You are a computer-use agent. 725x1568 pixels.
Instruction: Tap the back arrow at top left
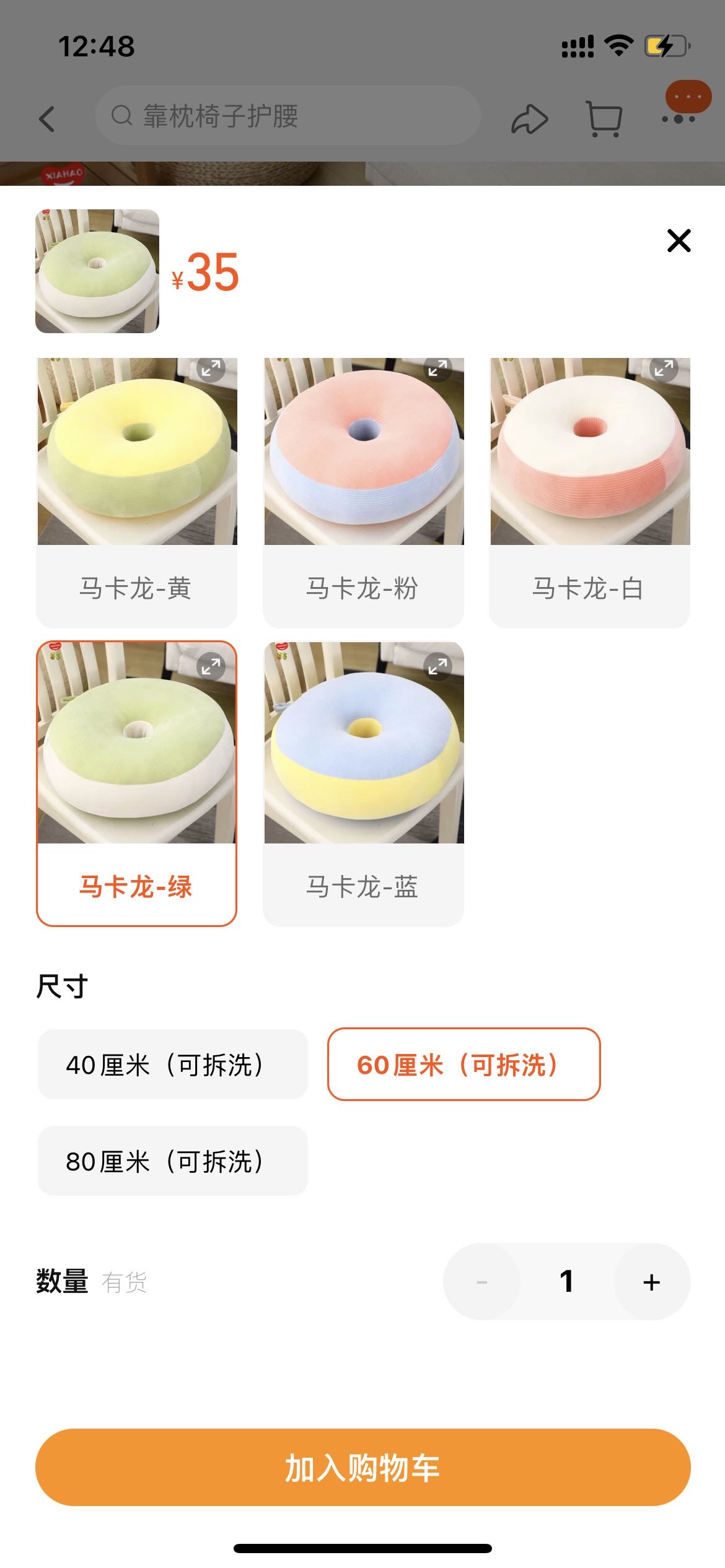48,118
